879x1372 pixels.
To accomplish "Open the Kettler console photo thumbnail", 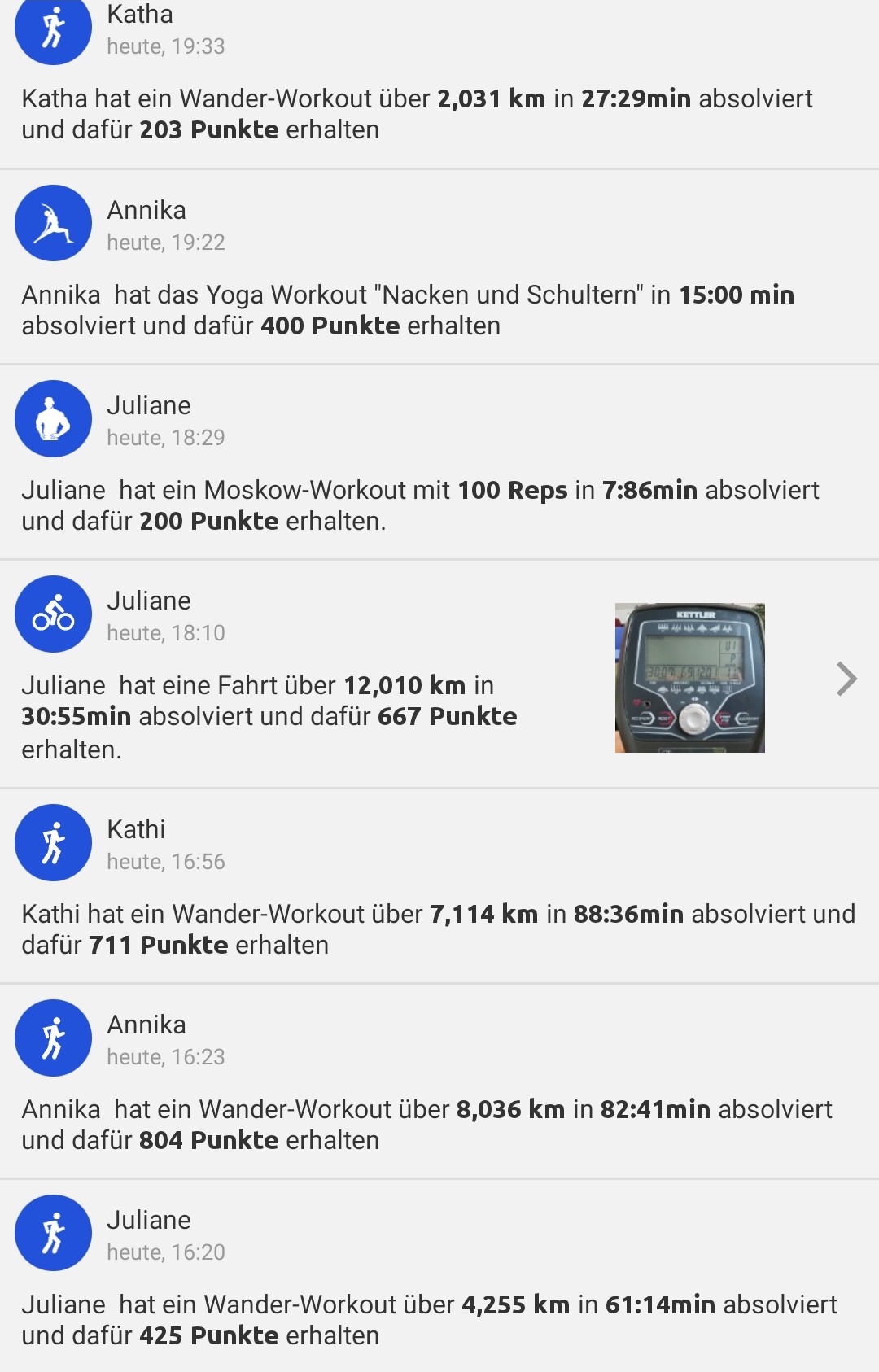I will tap(689, 678).
